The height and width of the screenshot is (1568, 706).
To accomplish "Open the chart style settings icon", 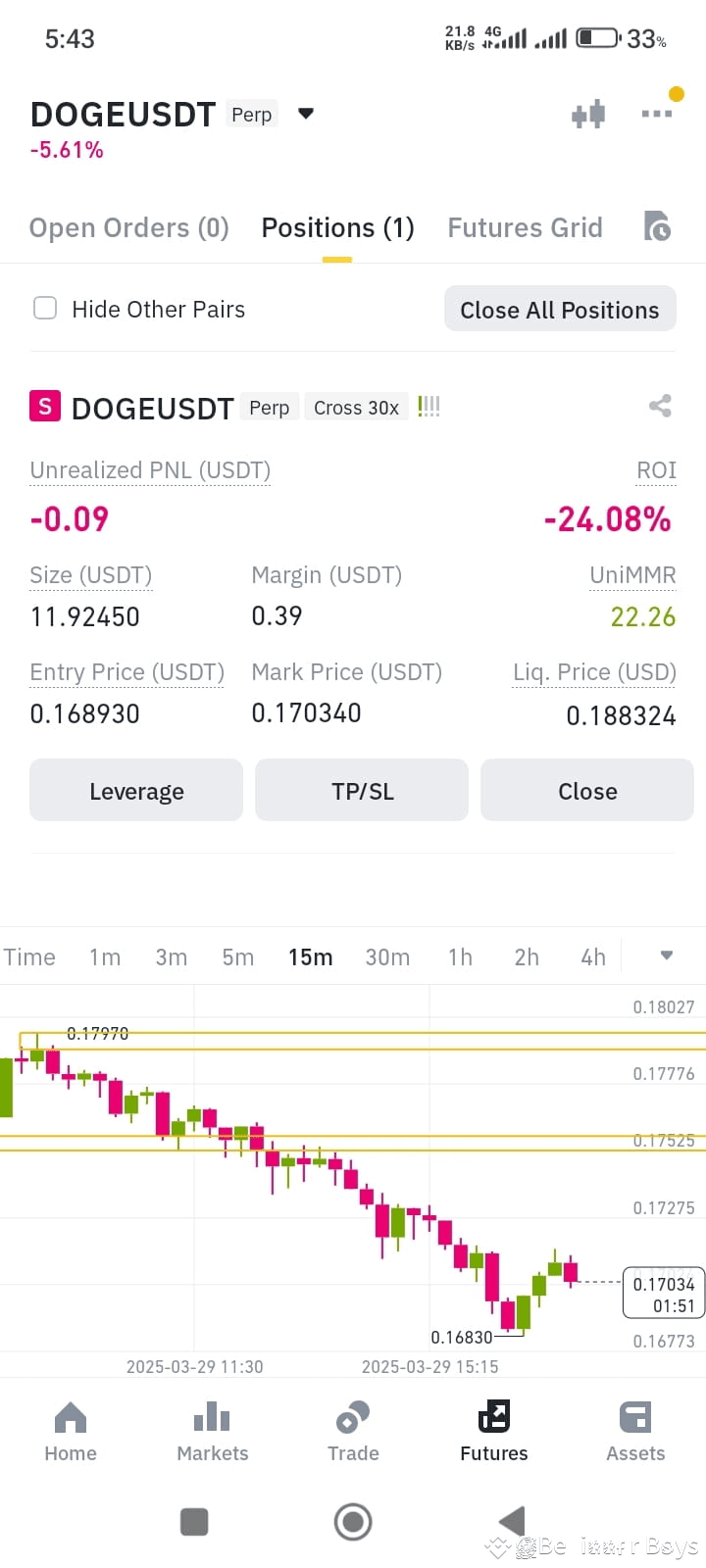I will pyautogui.click(x=588, y=113).
